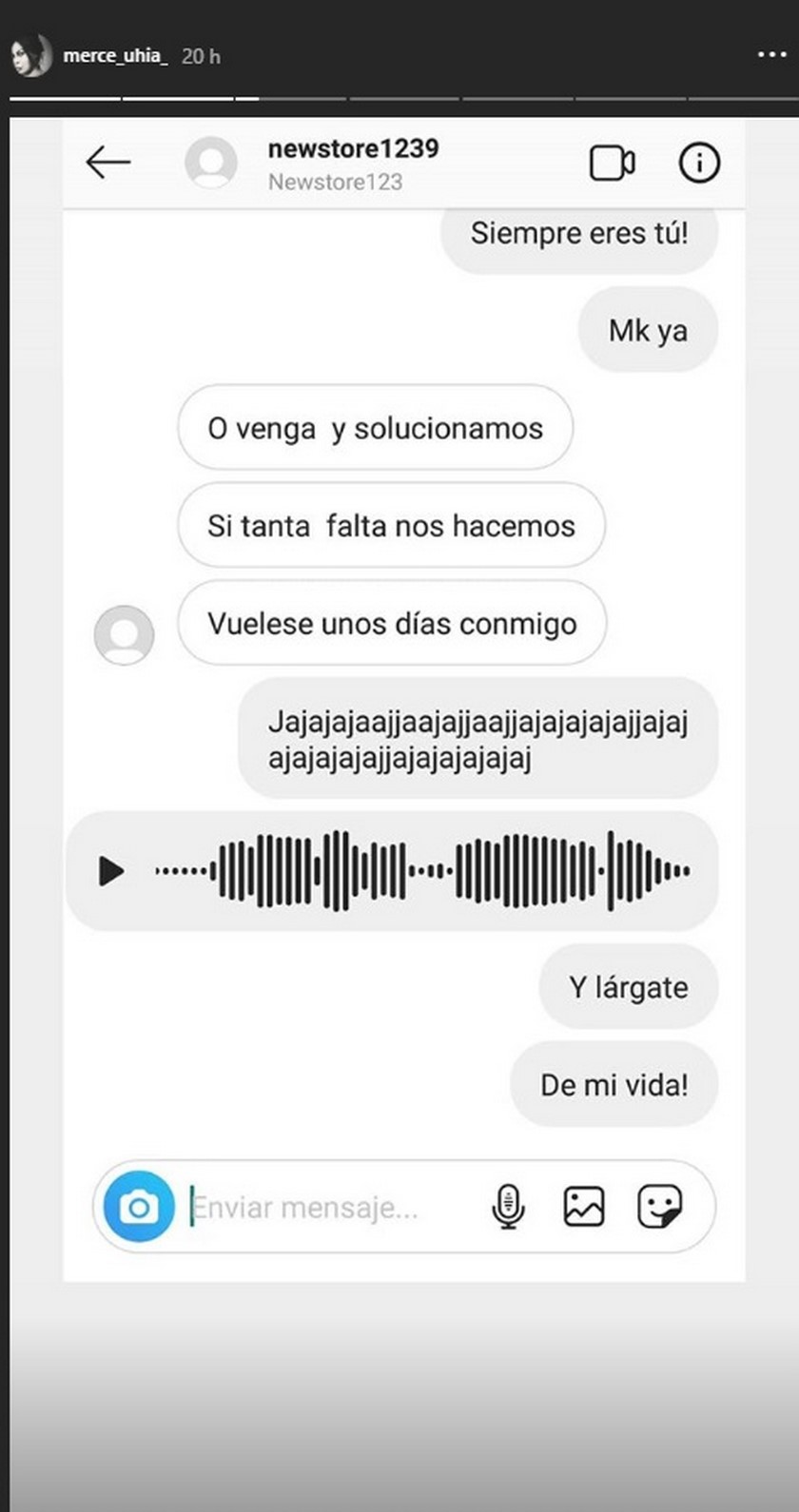This screenshot has width=799, height=1512.
Task: Open the story's three-dot options menu
Action: (x=771, y=55)
